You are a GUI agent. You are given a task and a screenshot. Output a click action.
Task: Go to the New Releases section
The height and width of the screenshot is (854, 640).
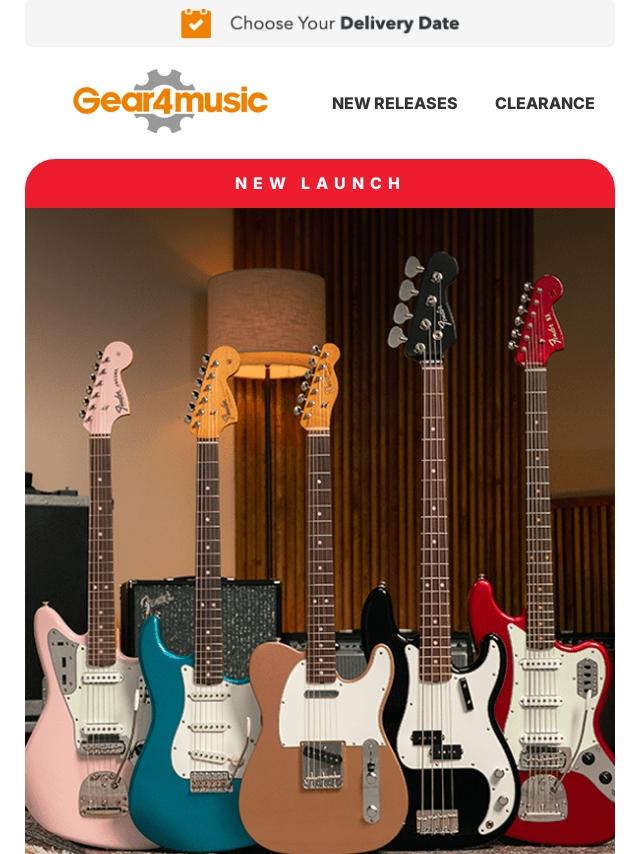tap(394, 103)
